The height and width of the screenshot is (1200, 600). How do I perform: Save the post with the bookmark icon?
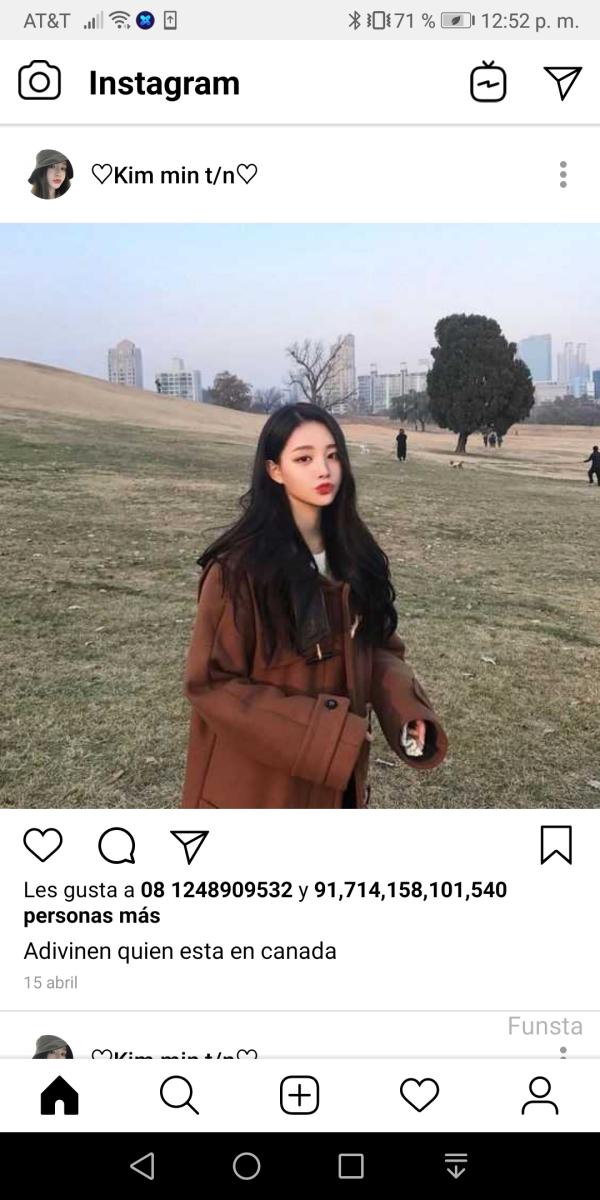click(556, 845)
